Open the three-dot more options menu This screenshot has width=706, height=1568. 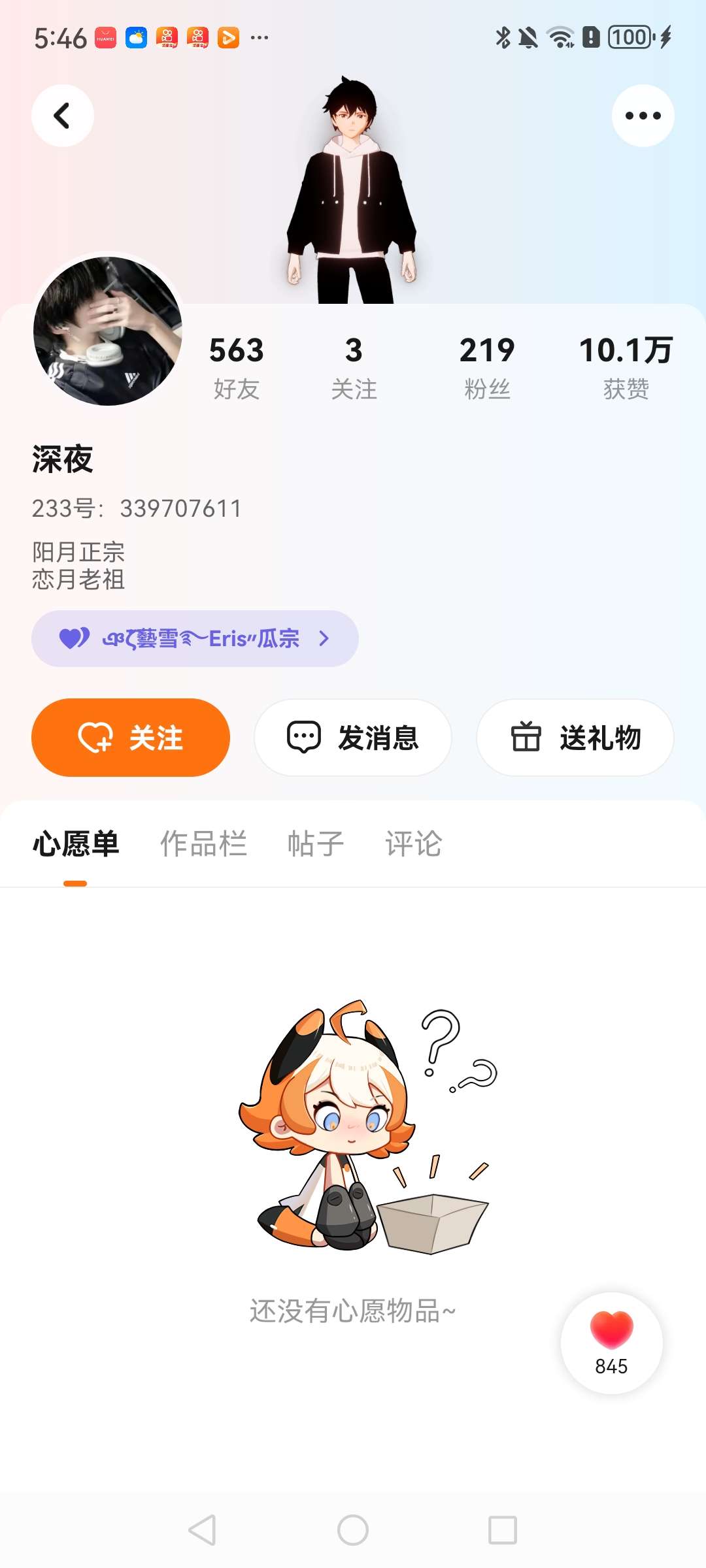tap(643, 116)
